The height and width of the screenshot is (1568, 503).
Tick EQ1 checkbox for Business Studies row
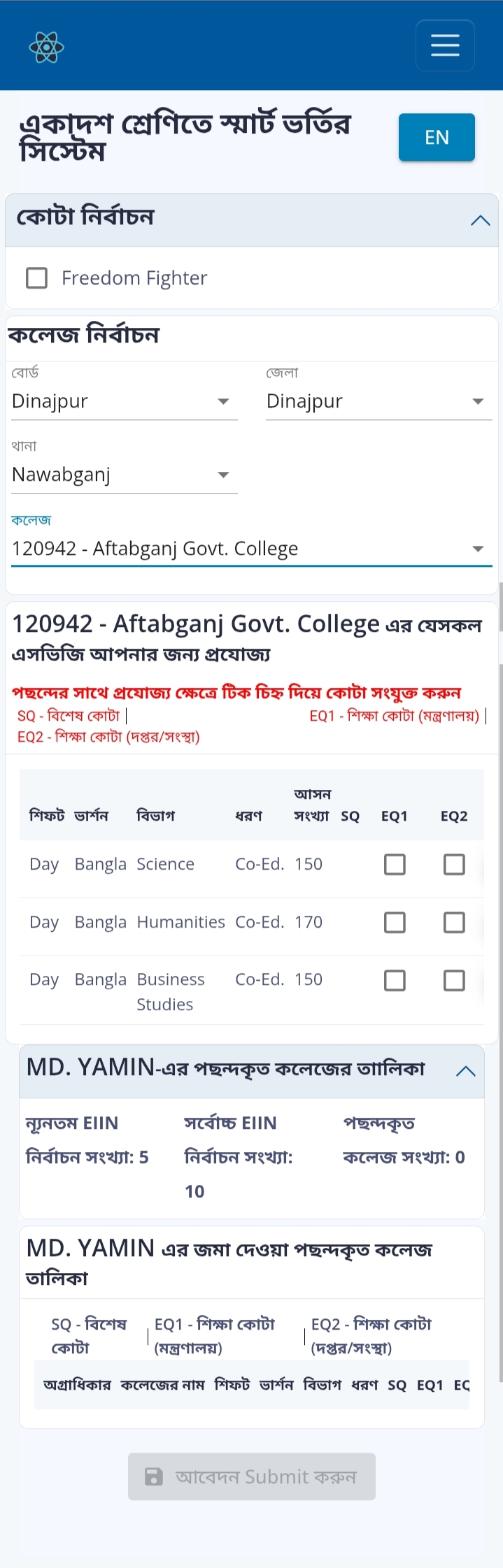point(395,981)
